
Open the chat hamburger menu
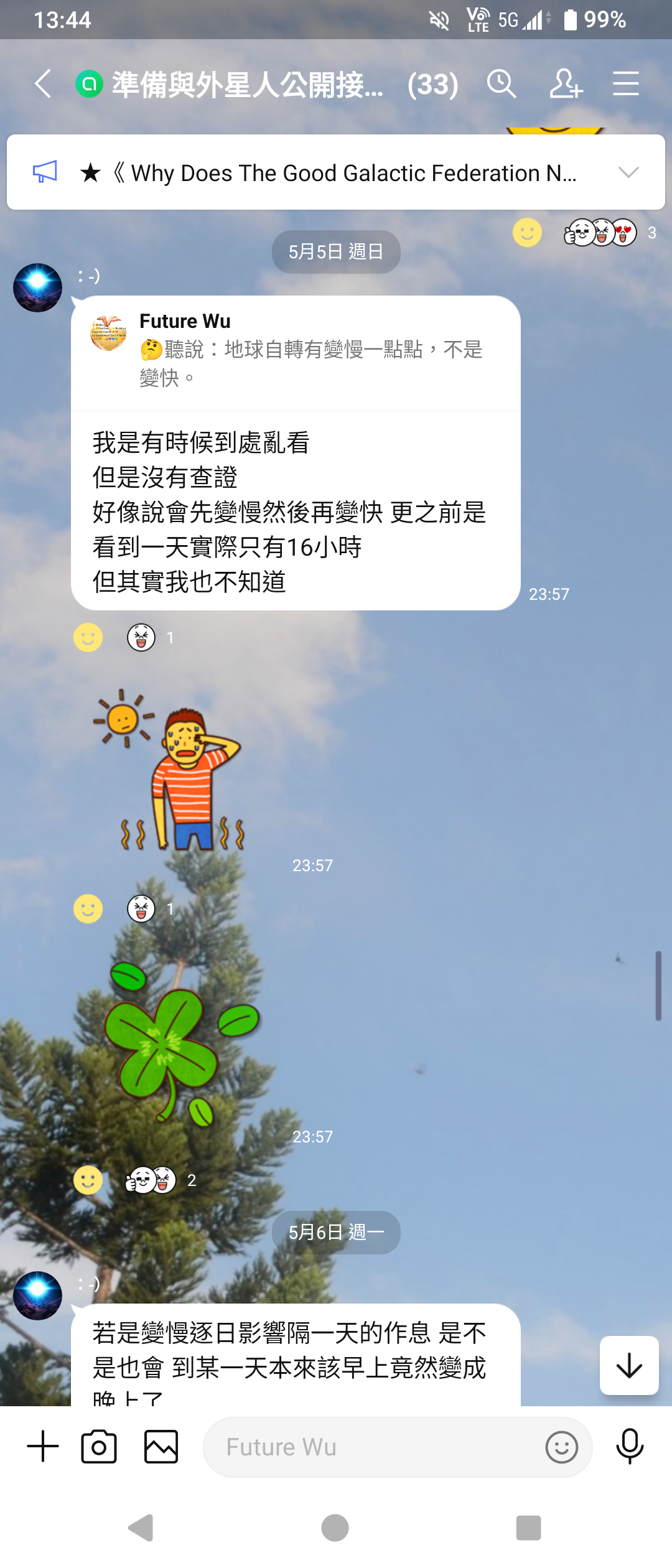click(625, 84)
